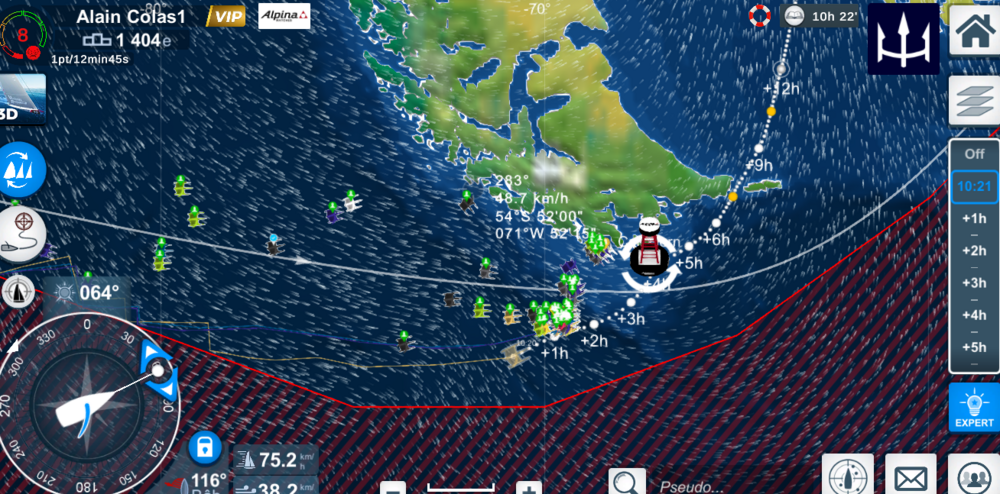The width and height of the screenshot is (1000, 494).
Task: Turn weather forecast Off
Action: coord(973,155)
